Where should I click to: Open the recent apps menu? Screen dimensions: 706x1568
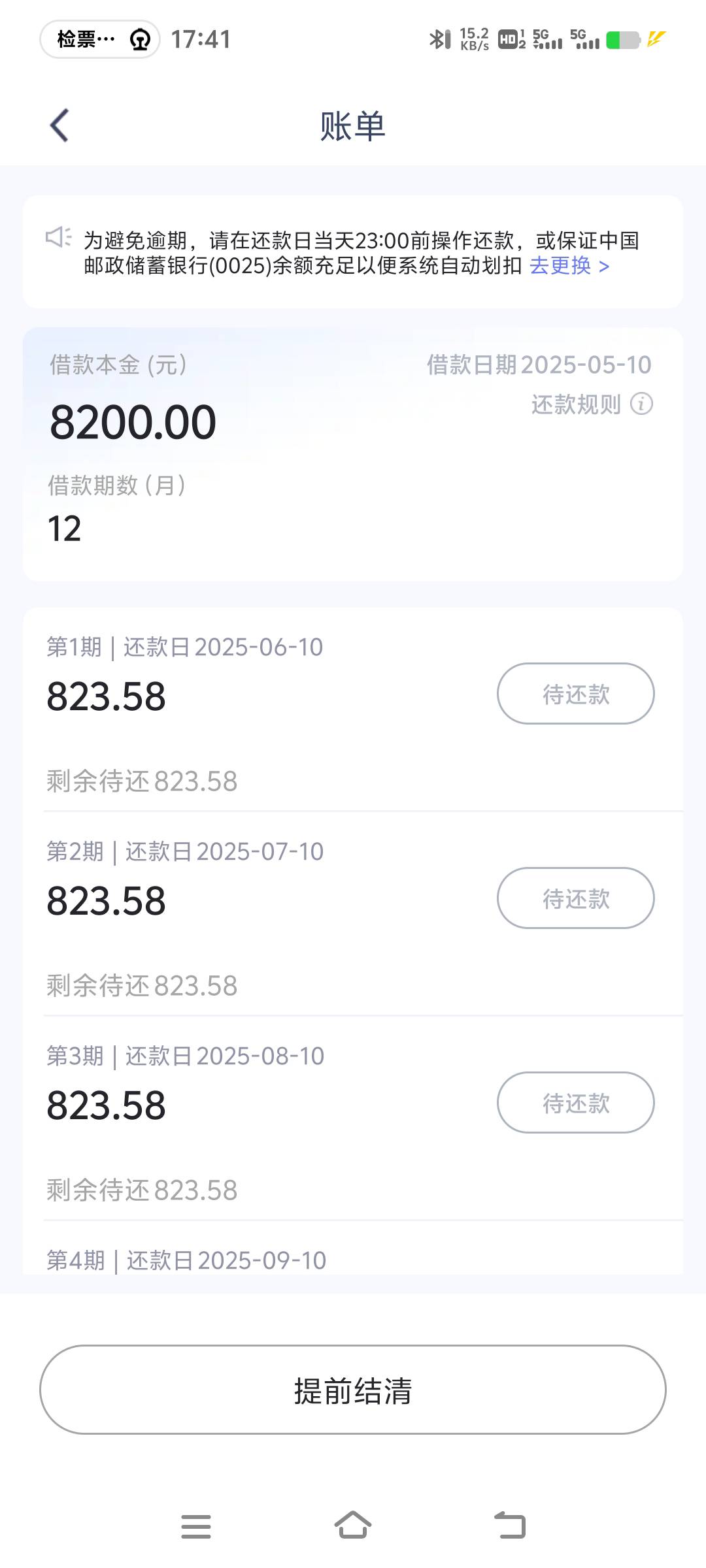(196, 1527)
